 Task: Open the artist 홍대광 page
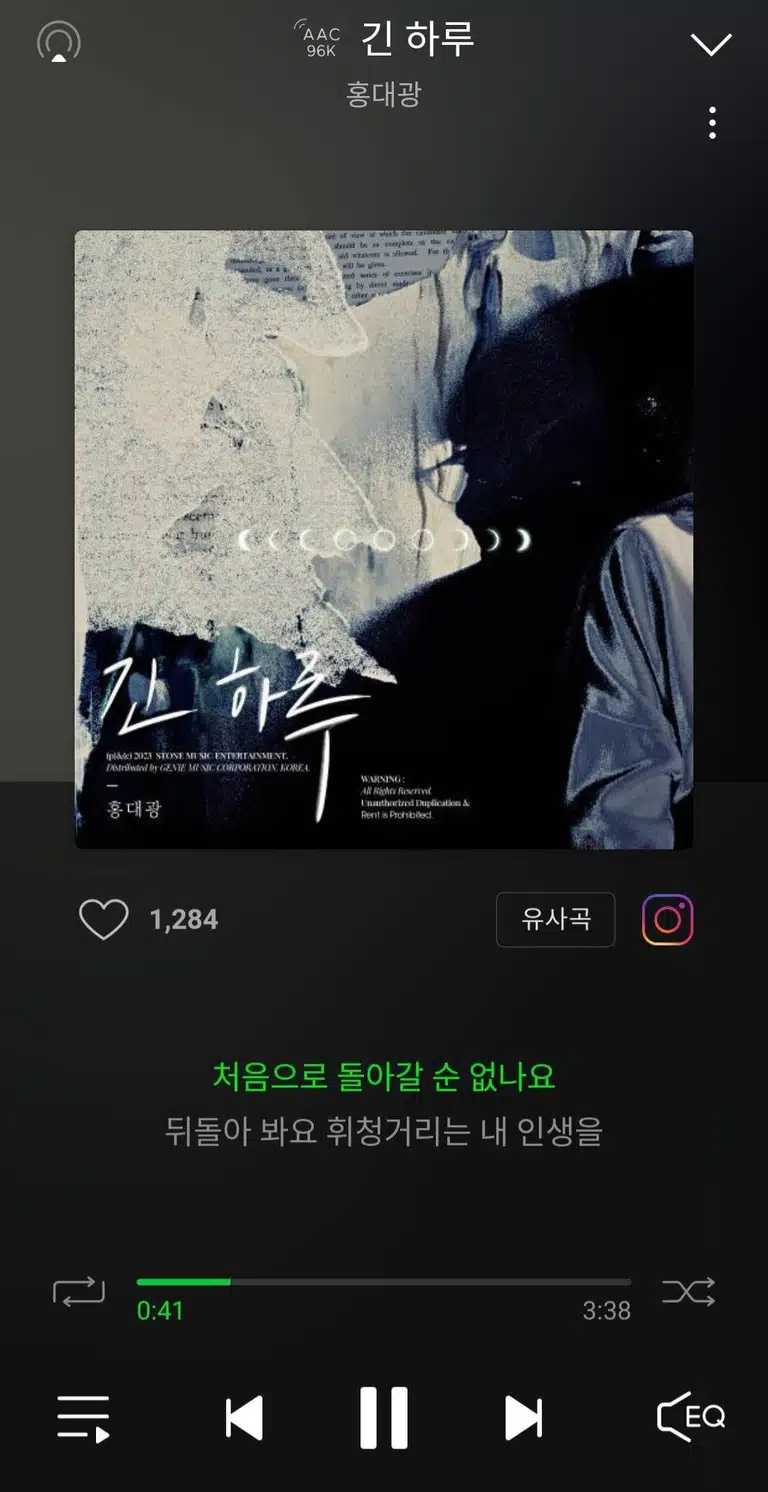tap(384, 95)
